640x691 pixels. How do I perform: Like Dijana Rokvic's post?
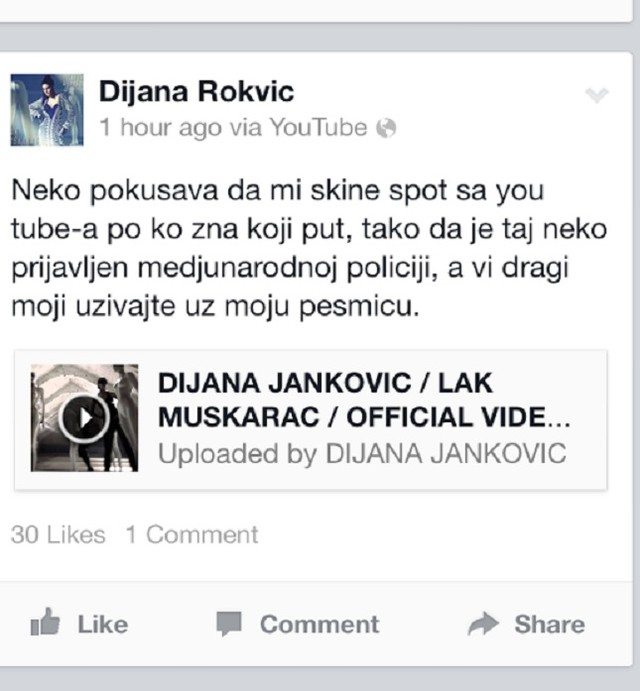coord(80,625)
